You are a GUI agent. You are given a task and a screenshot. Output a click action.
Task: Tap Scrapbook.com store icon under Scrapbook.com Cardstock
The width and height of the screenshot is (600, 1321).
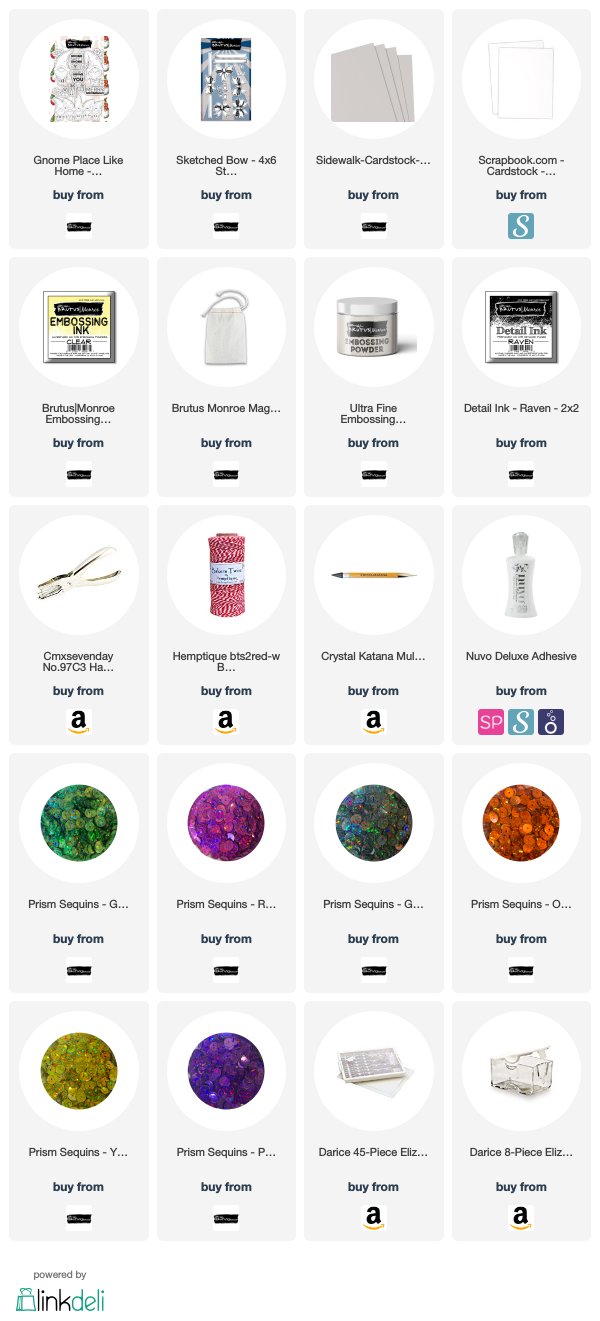coord(521,225)
